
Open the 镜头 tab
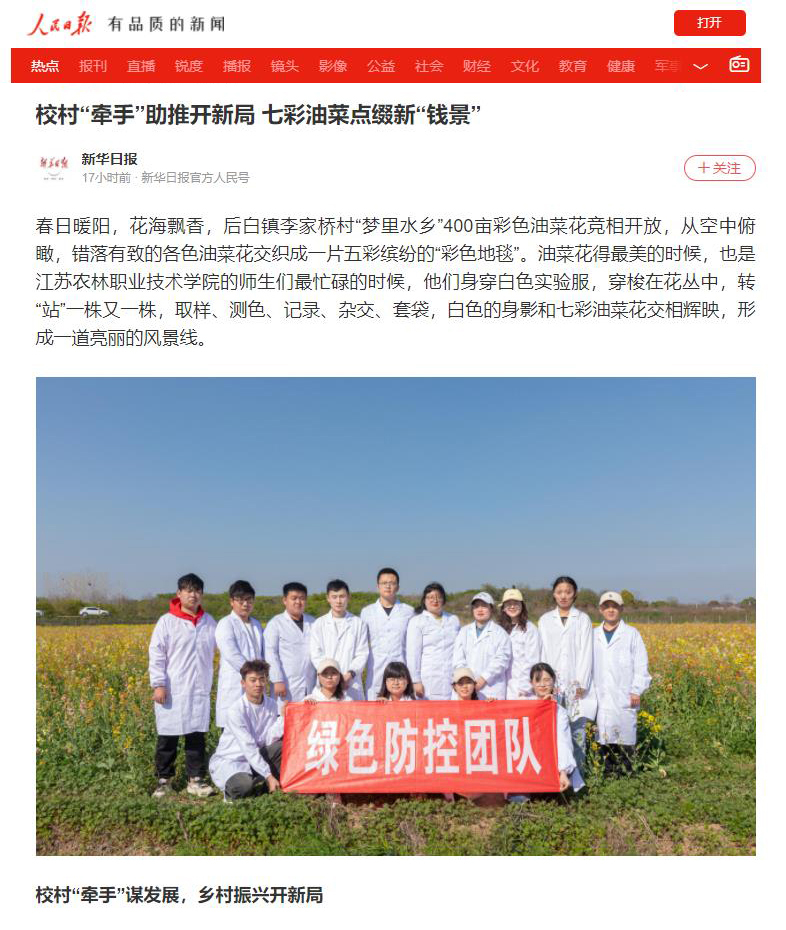pyautogui.click(x=285, y=66)
